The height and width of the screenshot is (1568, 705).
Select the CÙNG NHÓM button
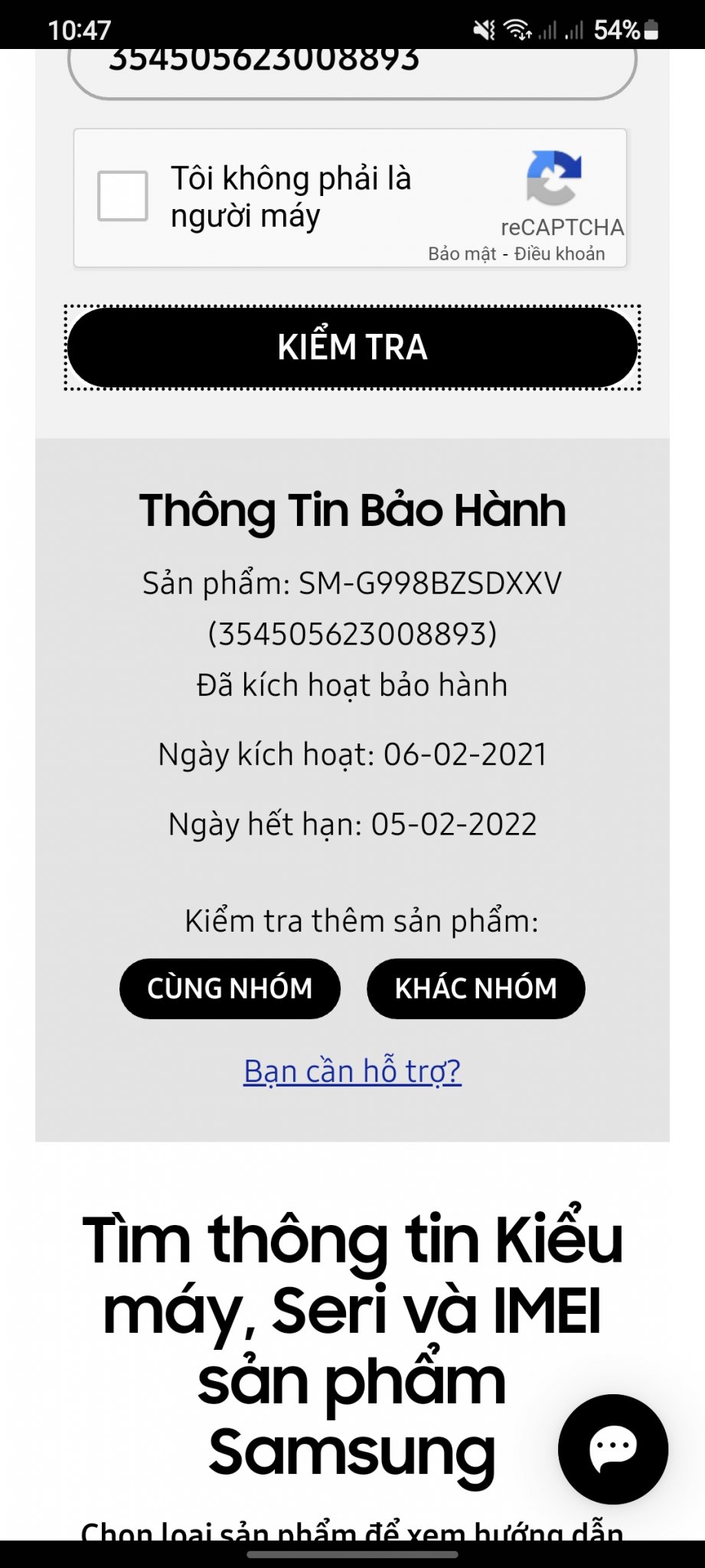(230, 988)
